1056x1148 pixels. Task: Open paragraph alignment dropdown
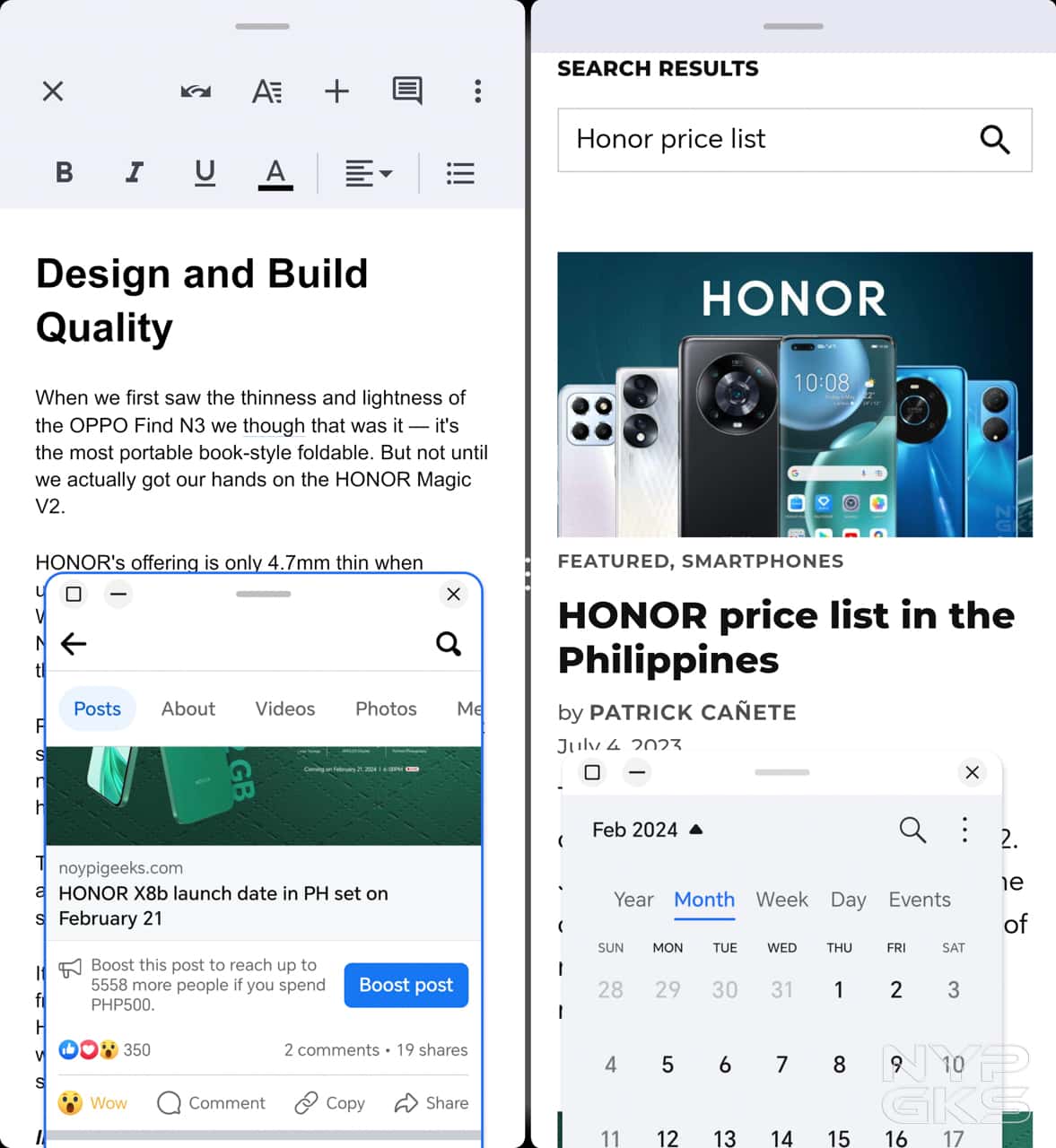click(x=369, y=173)
